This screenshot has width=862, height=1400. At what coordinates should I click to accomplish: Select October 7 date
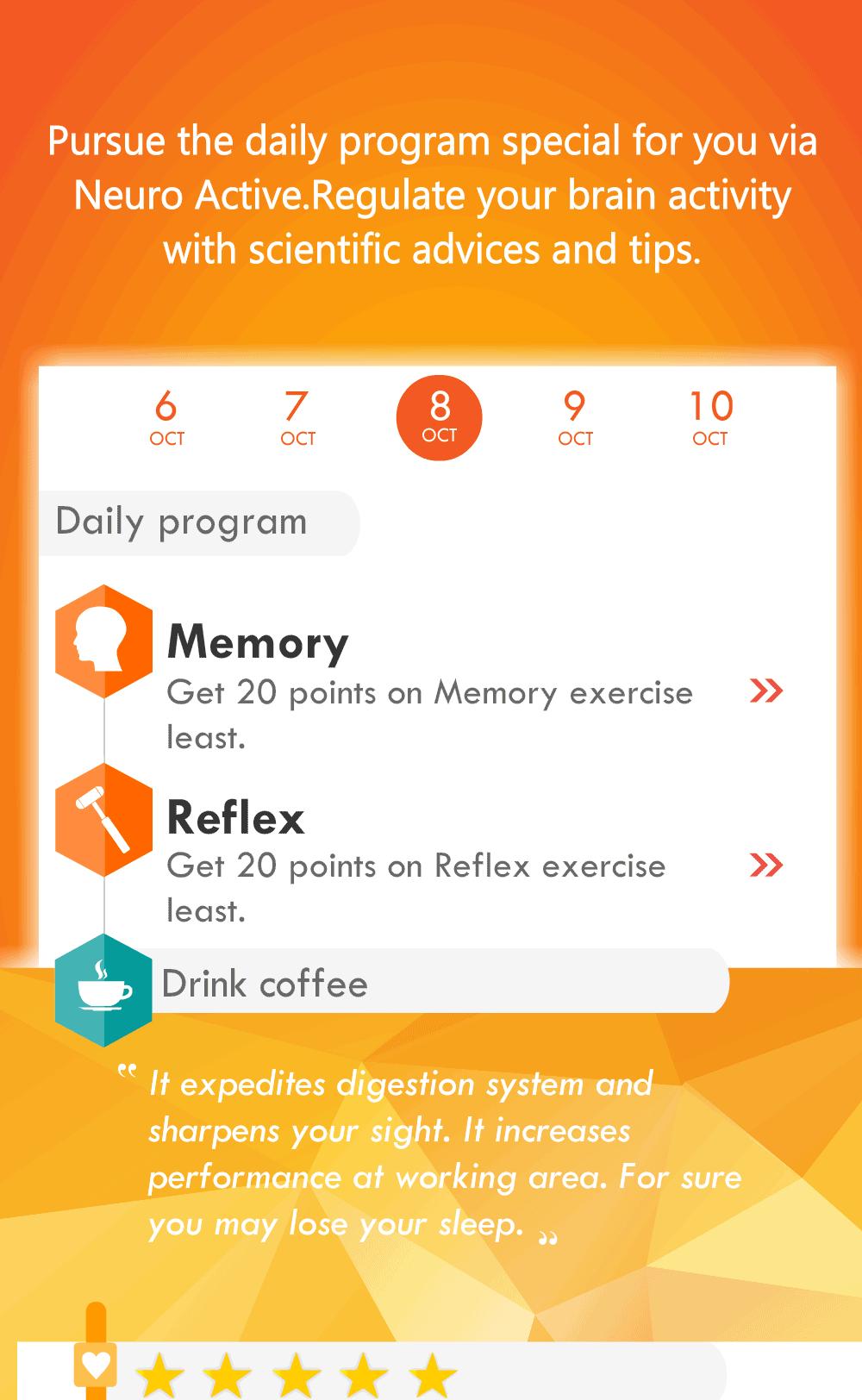point(297,416)
